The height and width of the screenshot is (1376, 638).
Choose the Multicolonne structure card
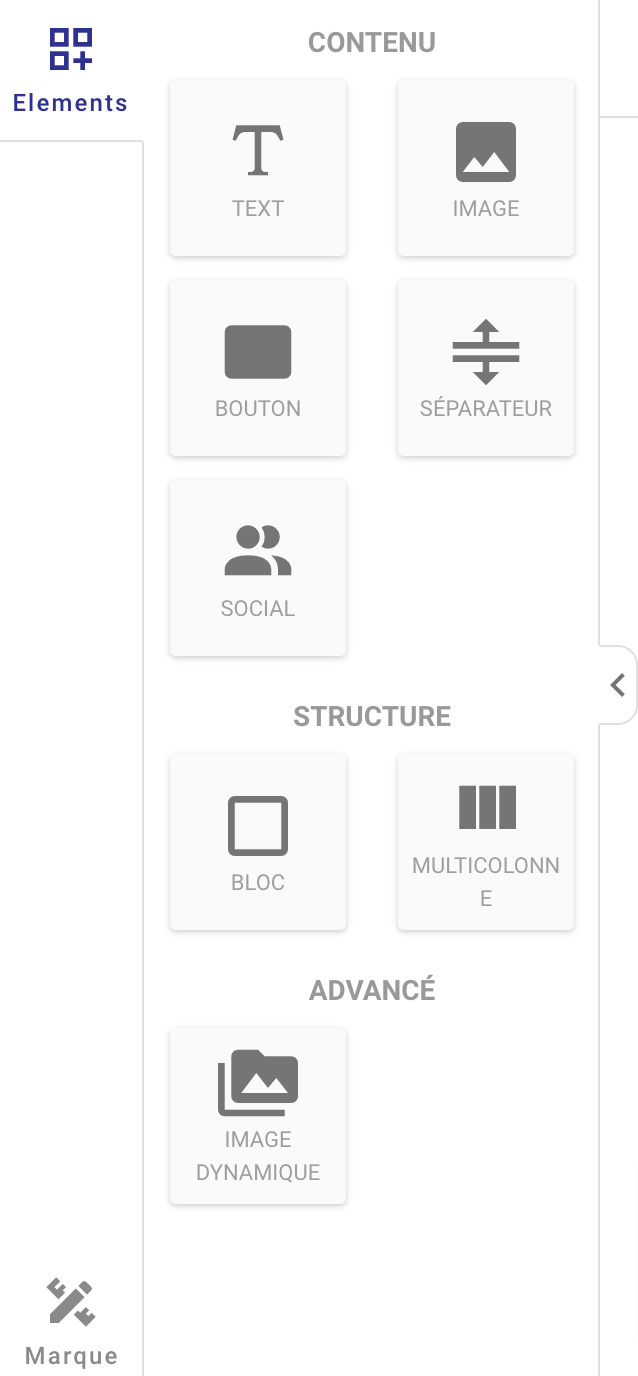tap(486, 842)
